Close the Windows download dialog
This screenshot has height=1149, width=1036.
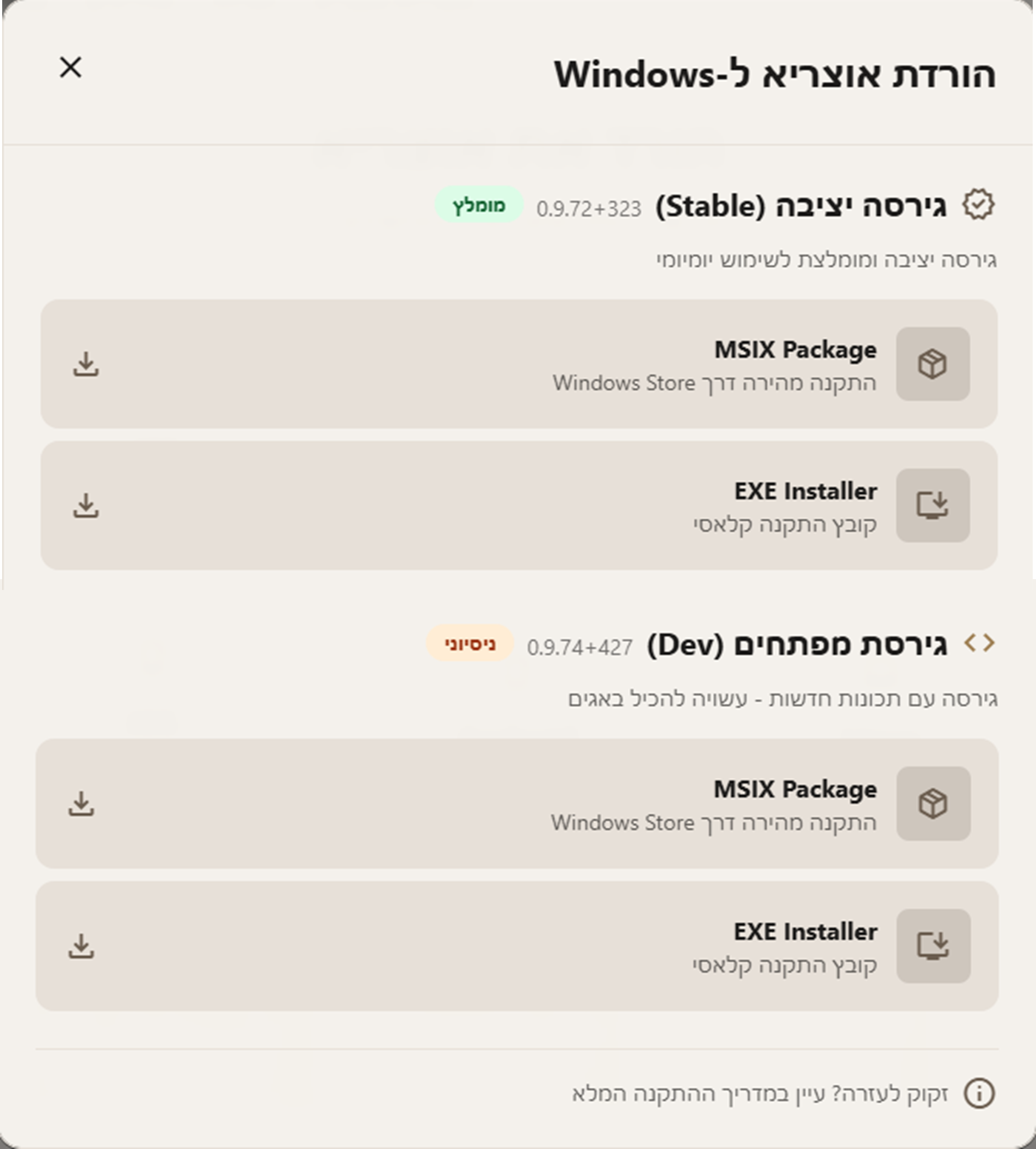click(71, 67)
